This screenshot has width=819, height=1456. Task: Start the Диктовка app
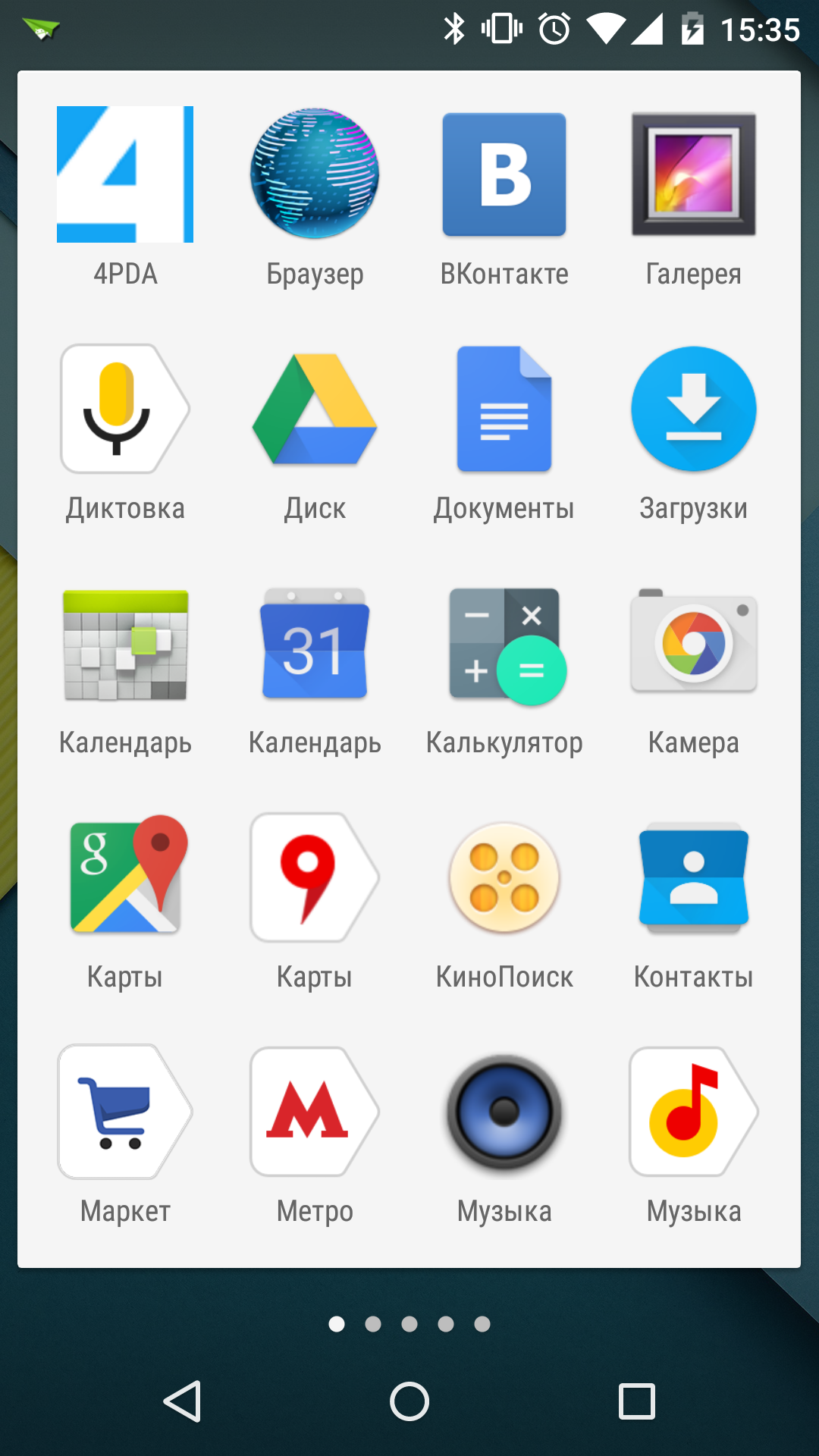point(125,409)
